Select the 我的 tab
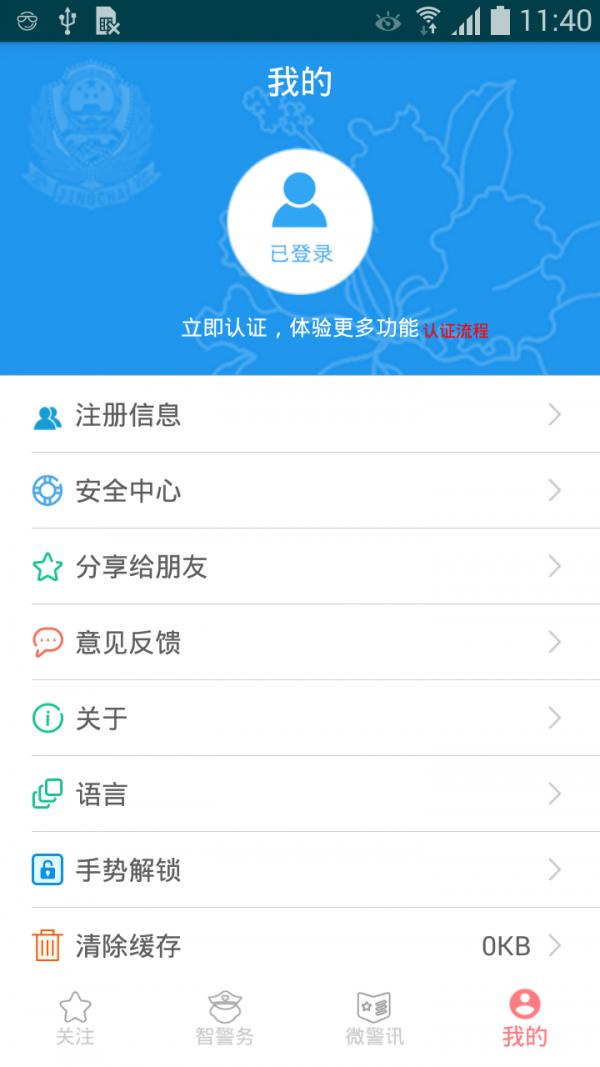Screen dimensions: 600x1067 click(x=524, y=1018)
